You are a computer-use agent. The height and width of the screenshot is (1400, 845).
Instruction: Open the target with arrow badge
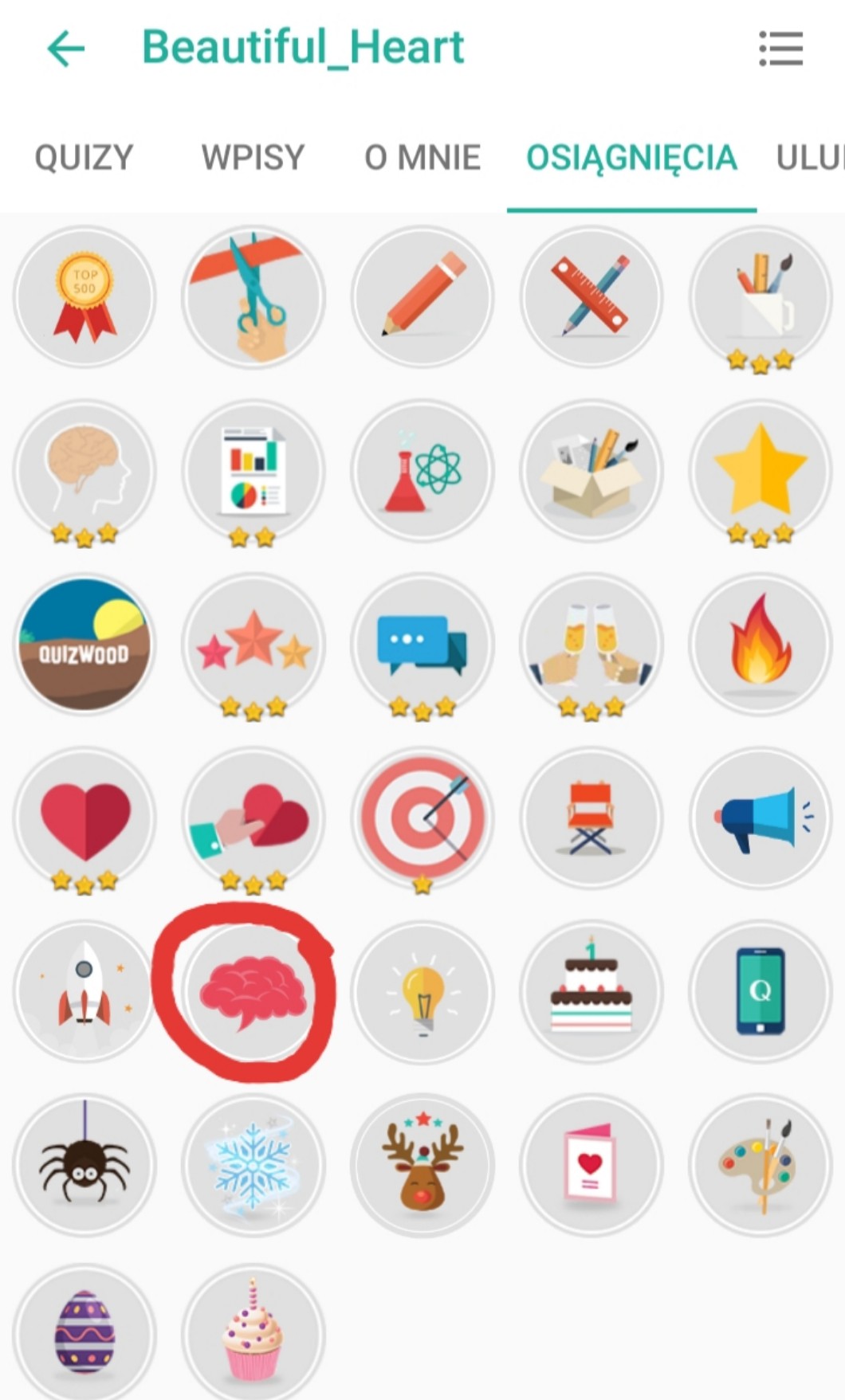pos(422,818)
